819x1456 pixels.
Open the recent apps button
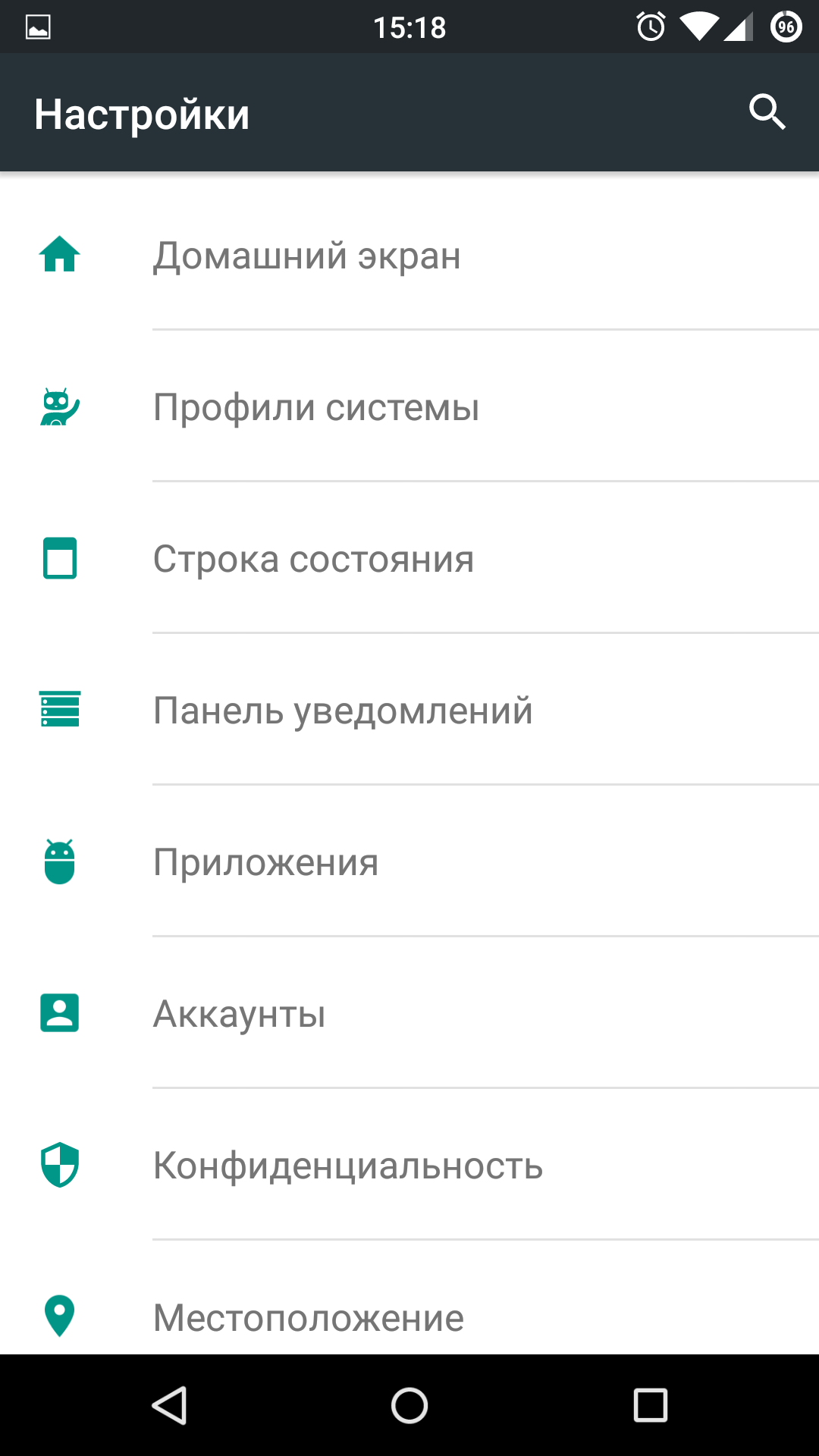click(x=650, y=1405)
